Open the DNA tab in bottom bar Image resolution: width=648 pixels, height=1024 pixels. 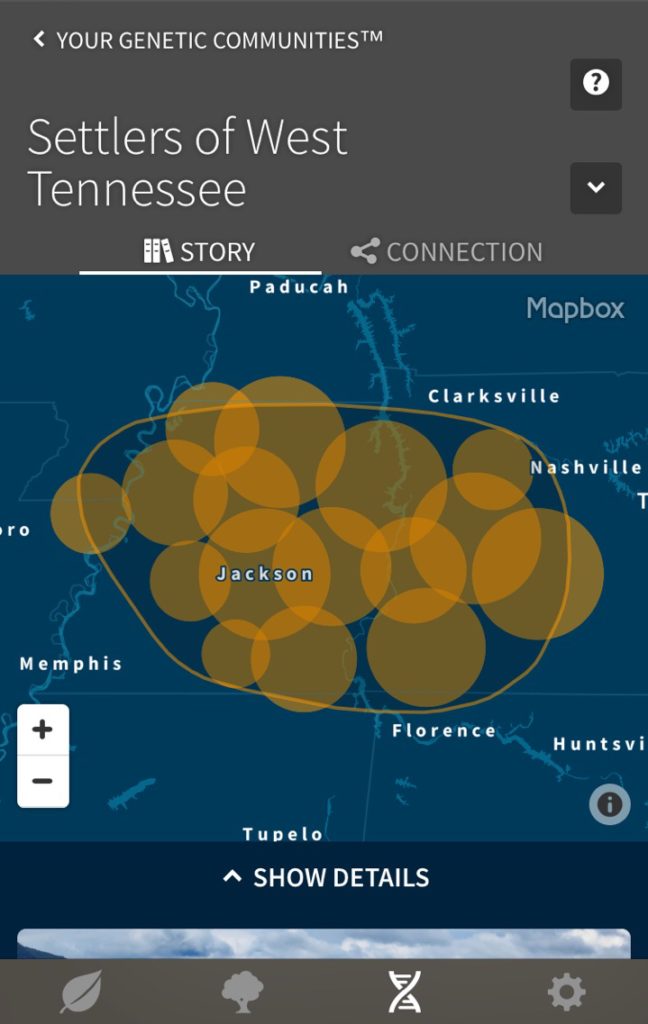click(x=404, y=991)
